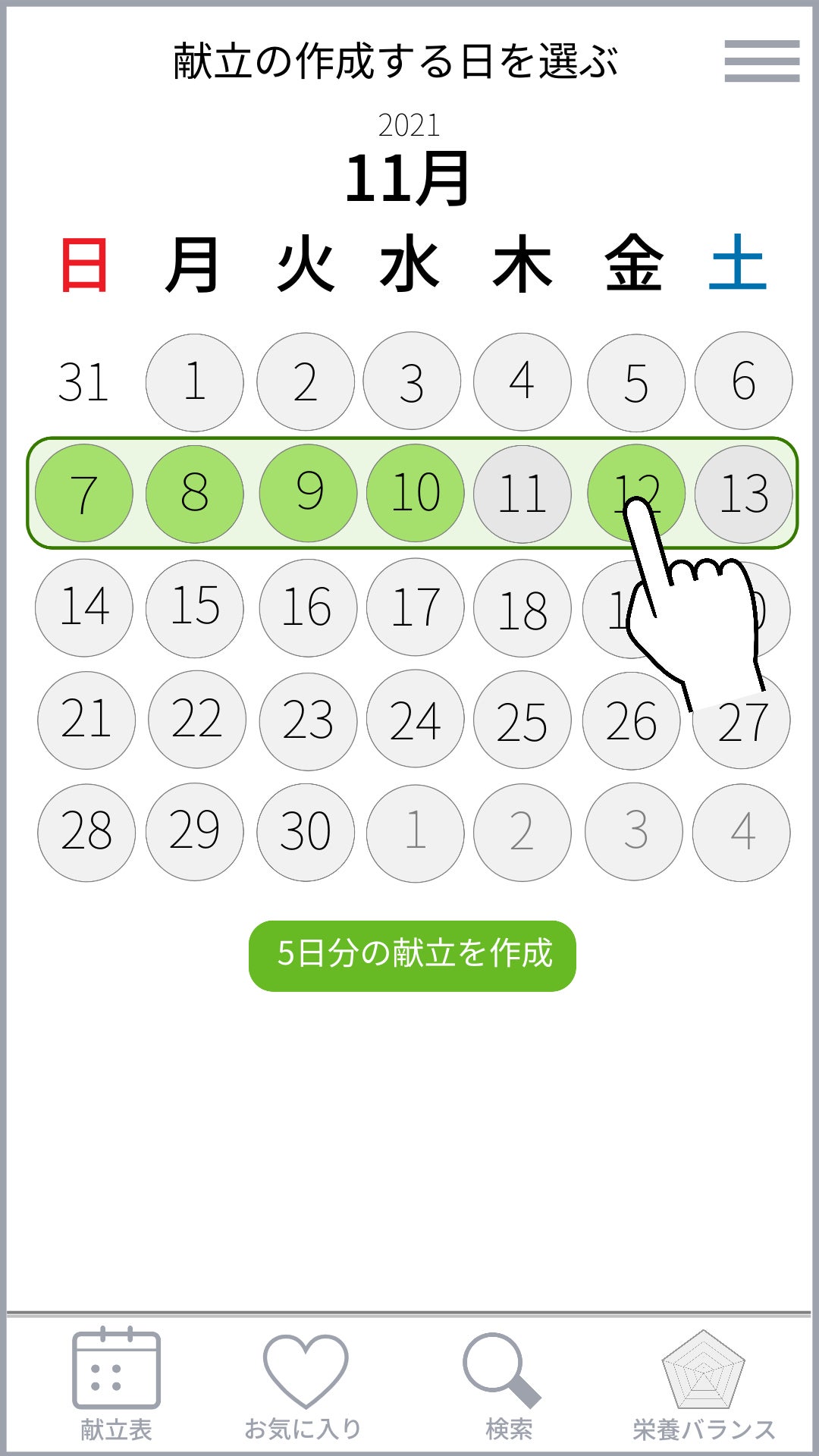Switch to the 献立表 tab
This screenshot has width=819, height=1456.
pos(116,1385)
